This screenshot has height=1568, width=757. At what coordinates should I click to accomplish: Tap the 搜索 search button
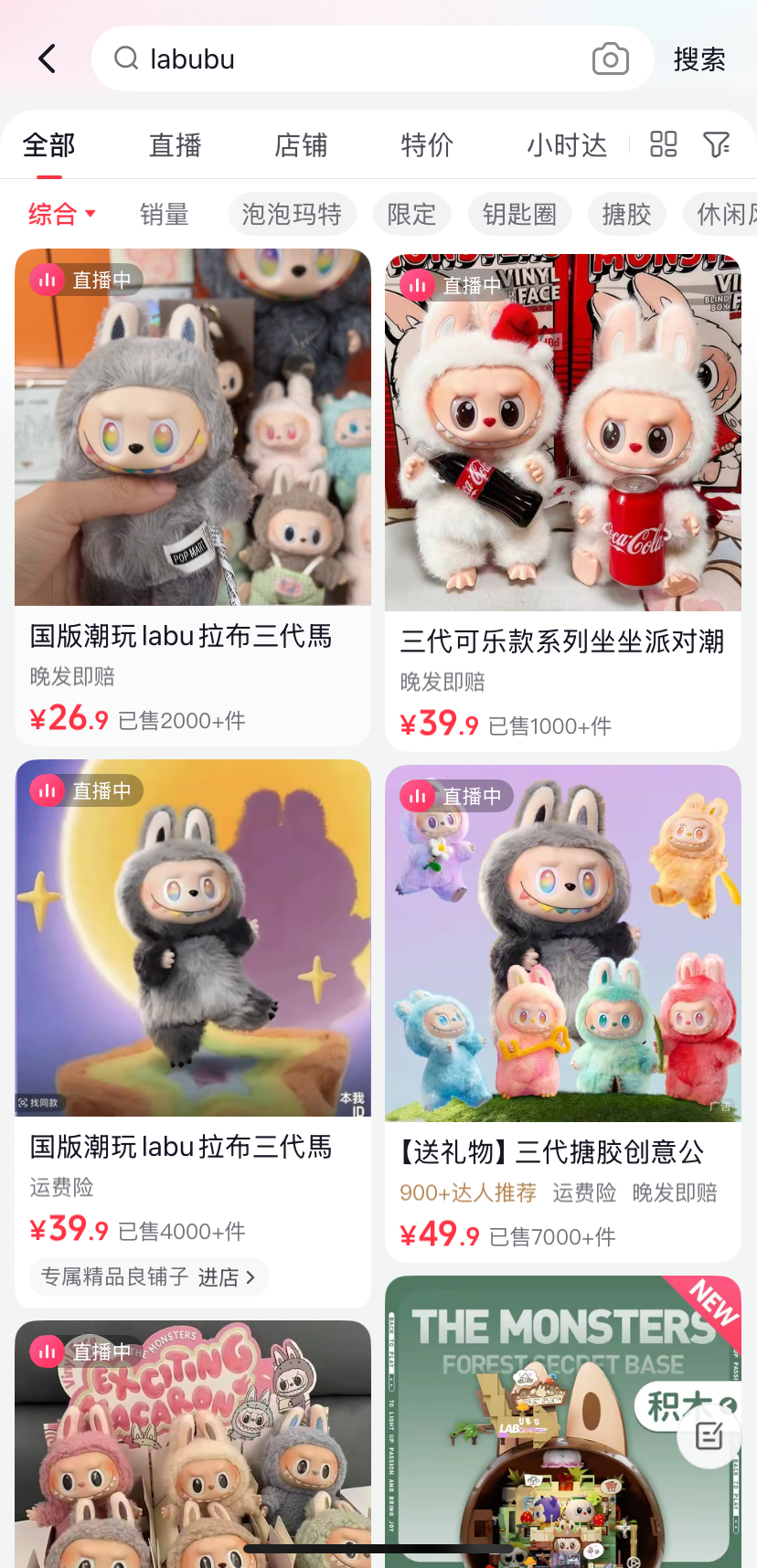click(x=699, y=58)
